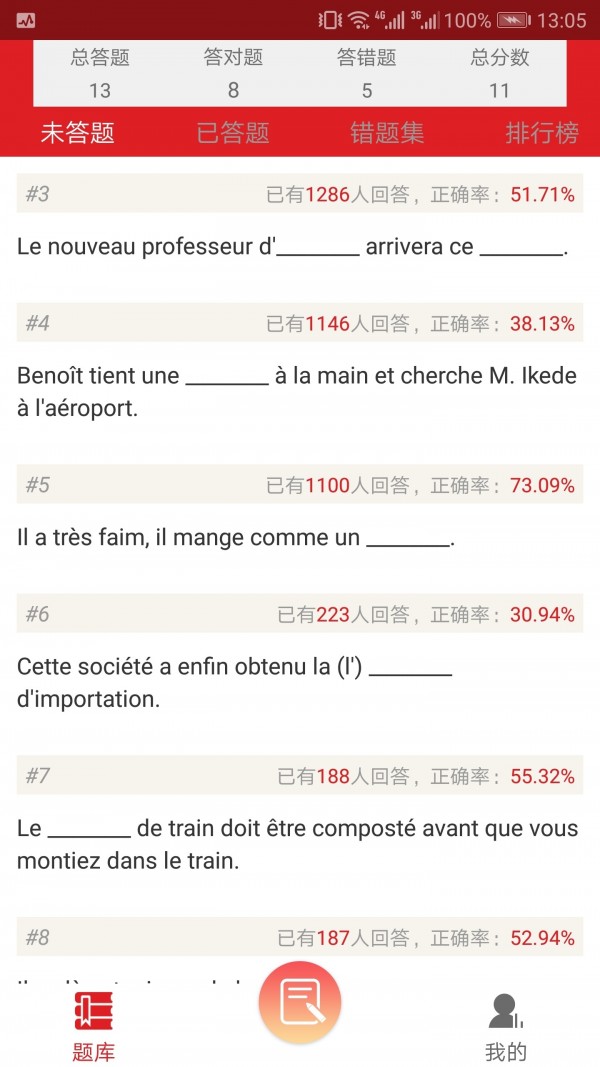Select the 错题集 tab

[x=387, y=133]
